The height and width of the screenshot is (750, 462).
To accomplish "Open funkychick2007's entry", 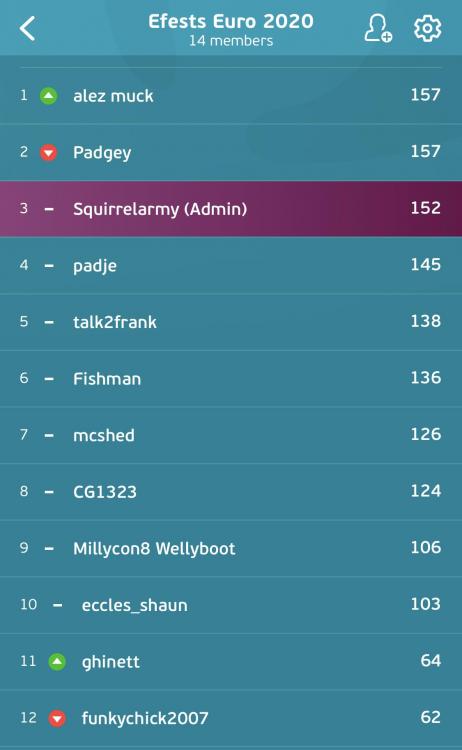I will click(x=231, y=717).
